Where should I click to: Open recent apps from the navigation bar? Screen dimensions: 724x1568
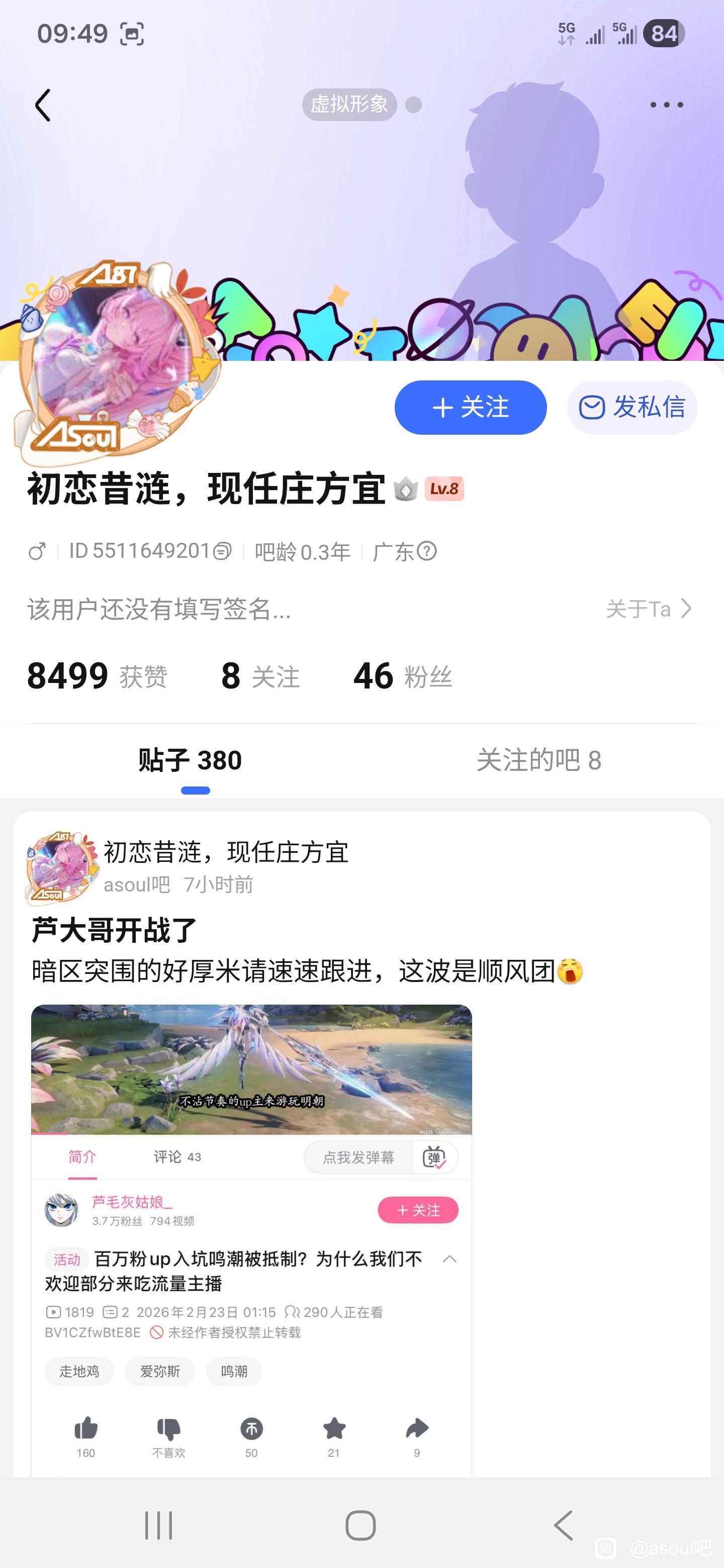158,1525
